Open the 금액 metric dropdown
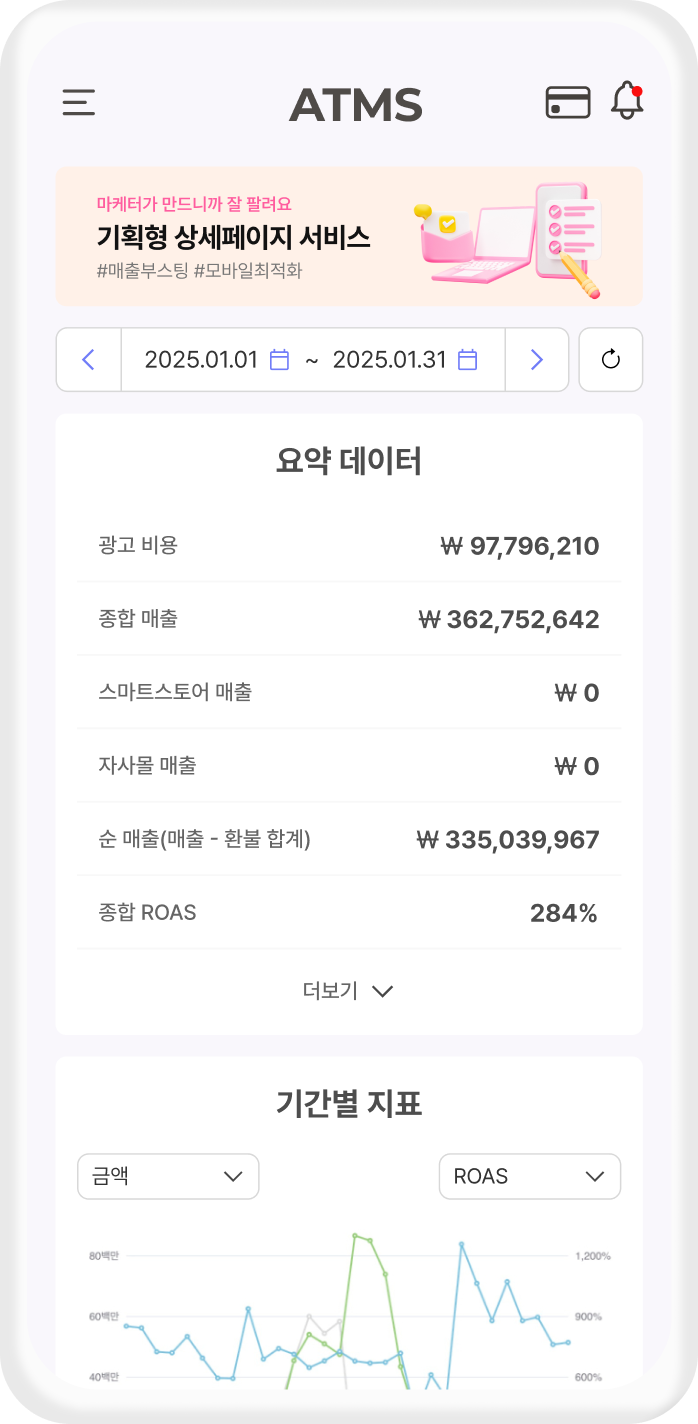698x1424 pixels. pyautogui.click(x=168, y=1176)
